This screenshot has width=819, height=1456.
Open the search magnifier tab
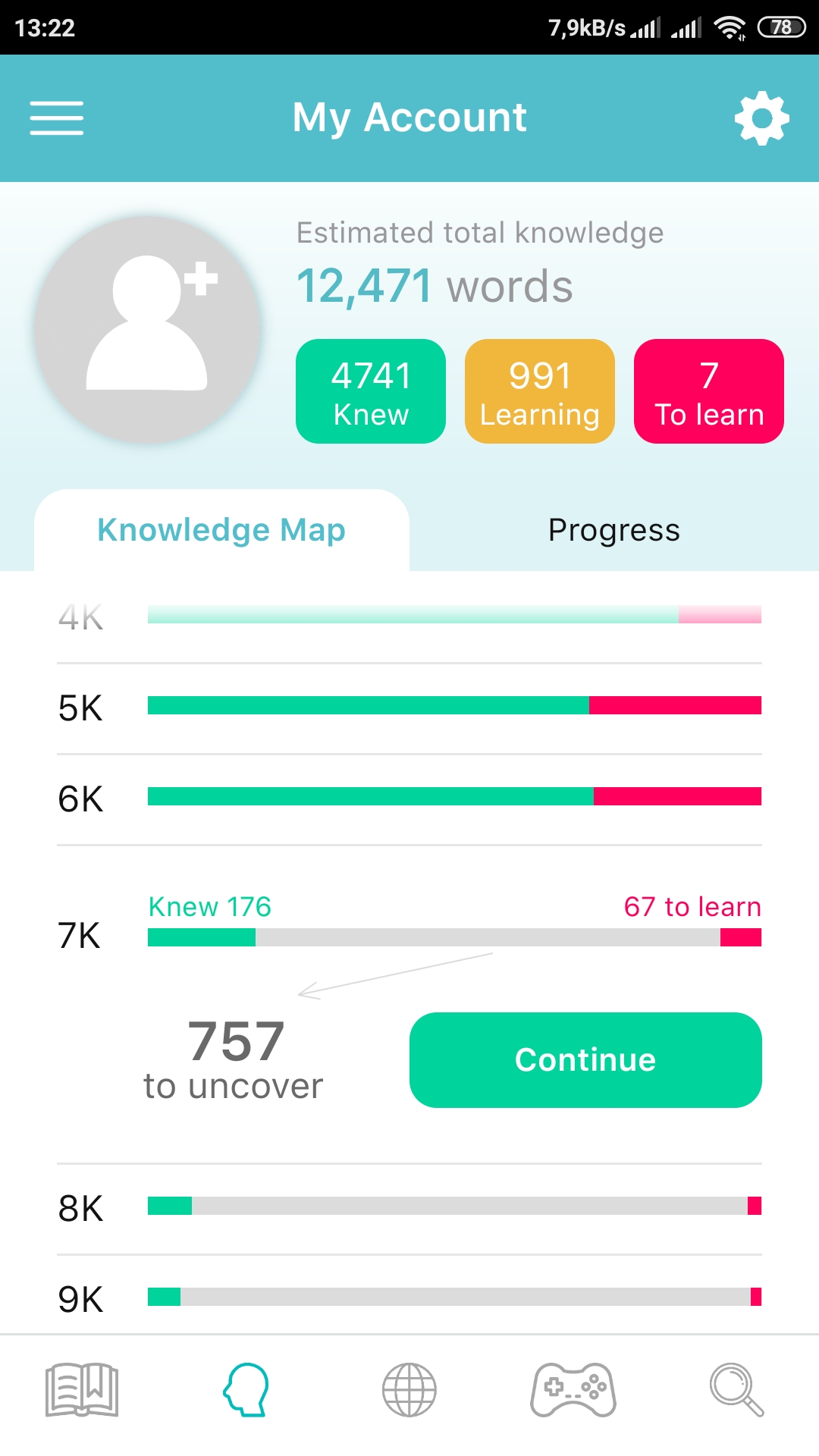pyautogui.click(x=736, y=1390)
